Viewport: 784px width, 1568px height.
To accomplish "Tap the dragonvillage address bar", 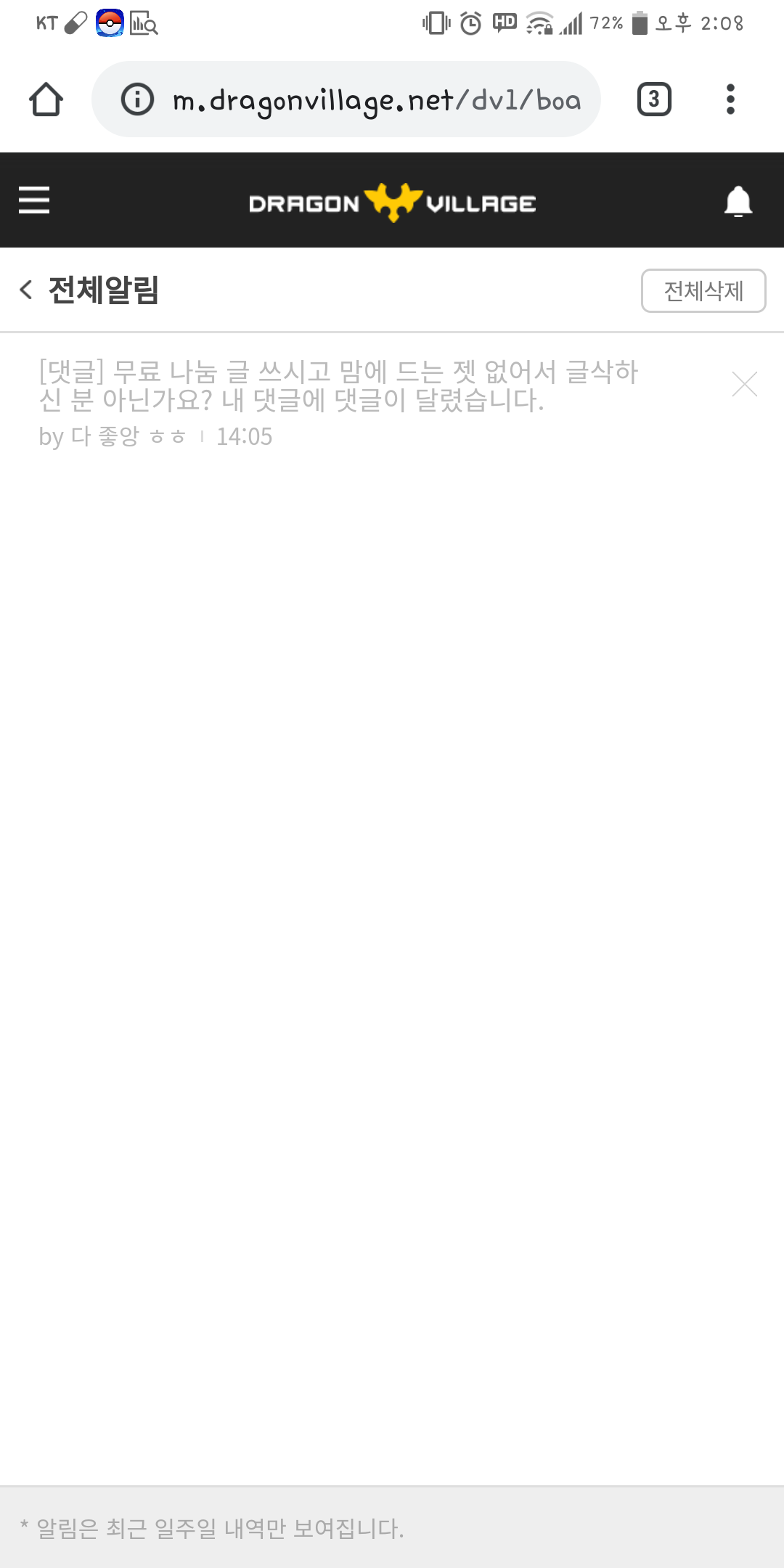I will 377,99.
